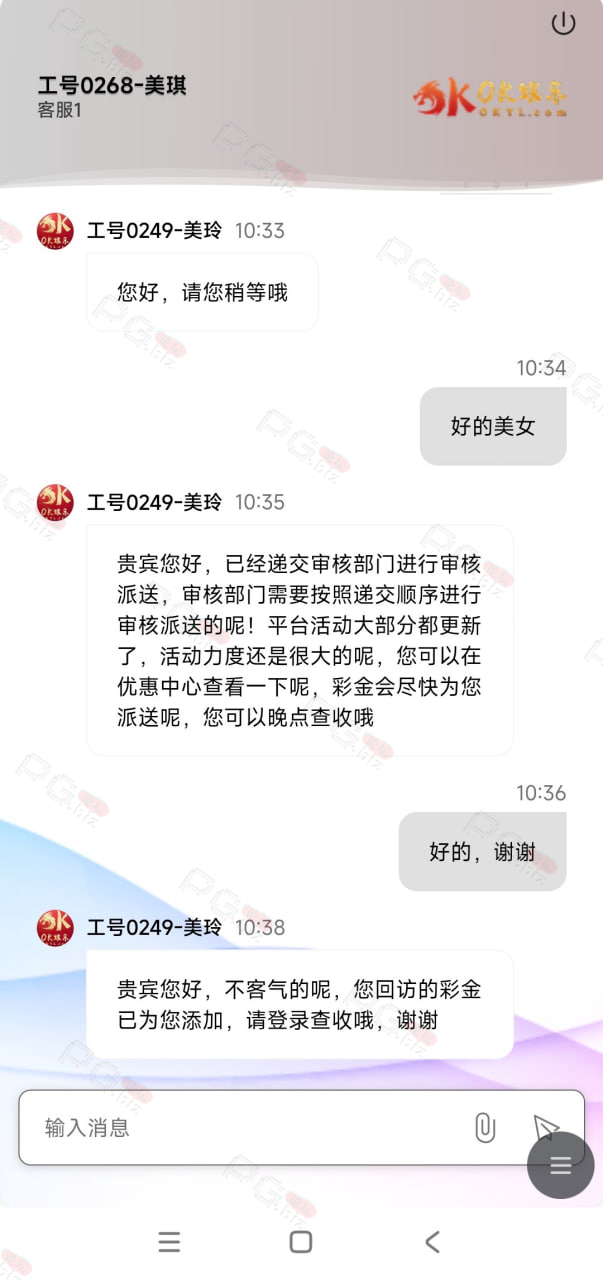The width and height of the screenshot is (603, 1280).
Task: Tap the power icon to end the chat
Action: pyautogui.click(x=564, y=23)
